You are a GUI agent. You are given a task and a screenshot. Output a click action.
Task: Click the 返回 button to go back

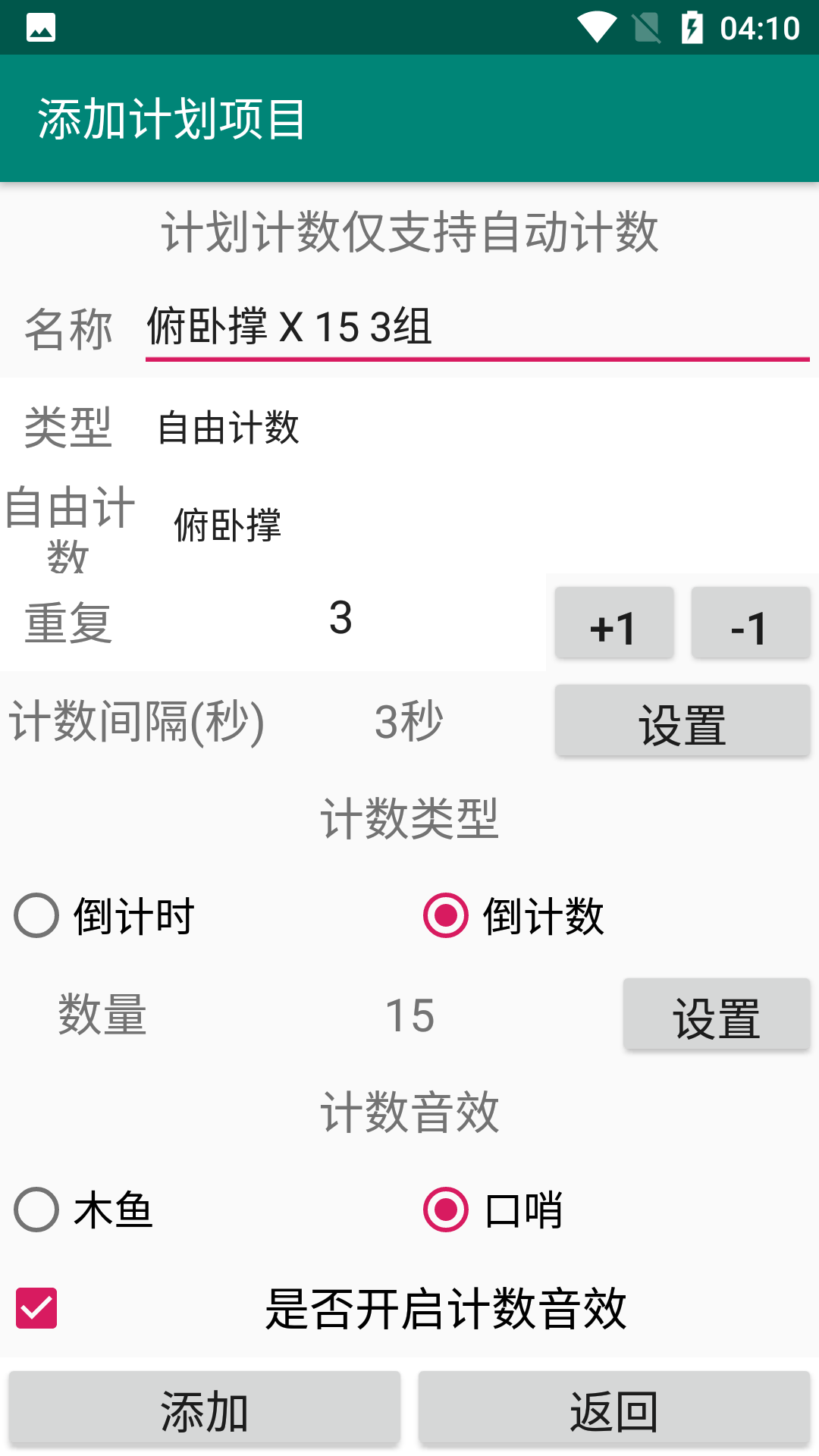pos(616,1410)
